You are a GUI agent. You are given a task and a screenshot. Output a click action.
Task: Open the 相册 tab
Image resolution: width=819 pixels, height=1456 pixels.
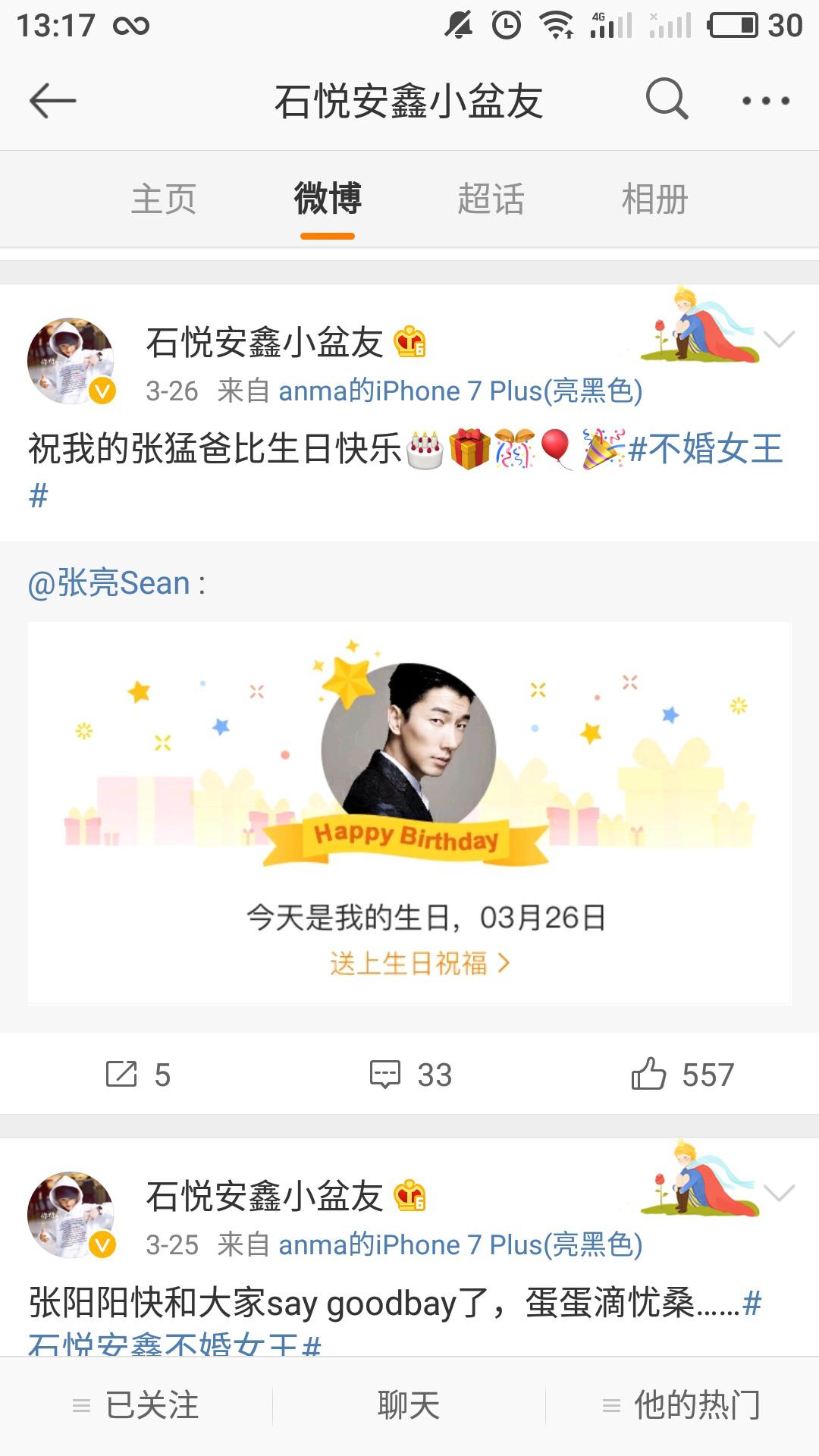(x=654, y=199)
